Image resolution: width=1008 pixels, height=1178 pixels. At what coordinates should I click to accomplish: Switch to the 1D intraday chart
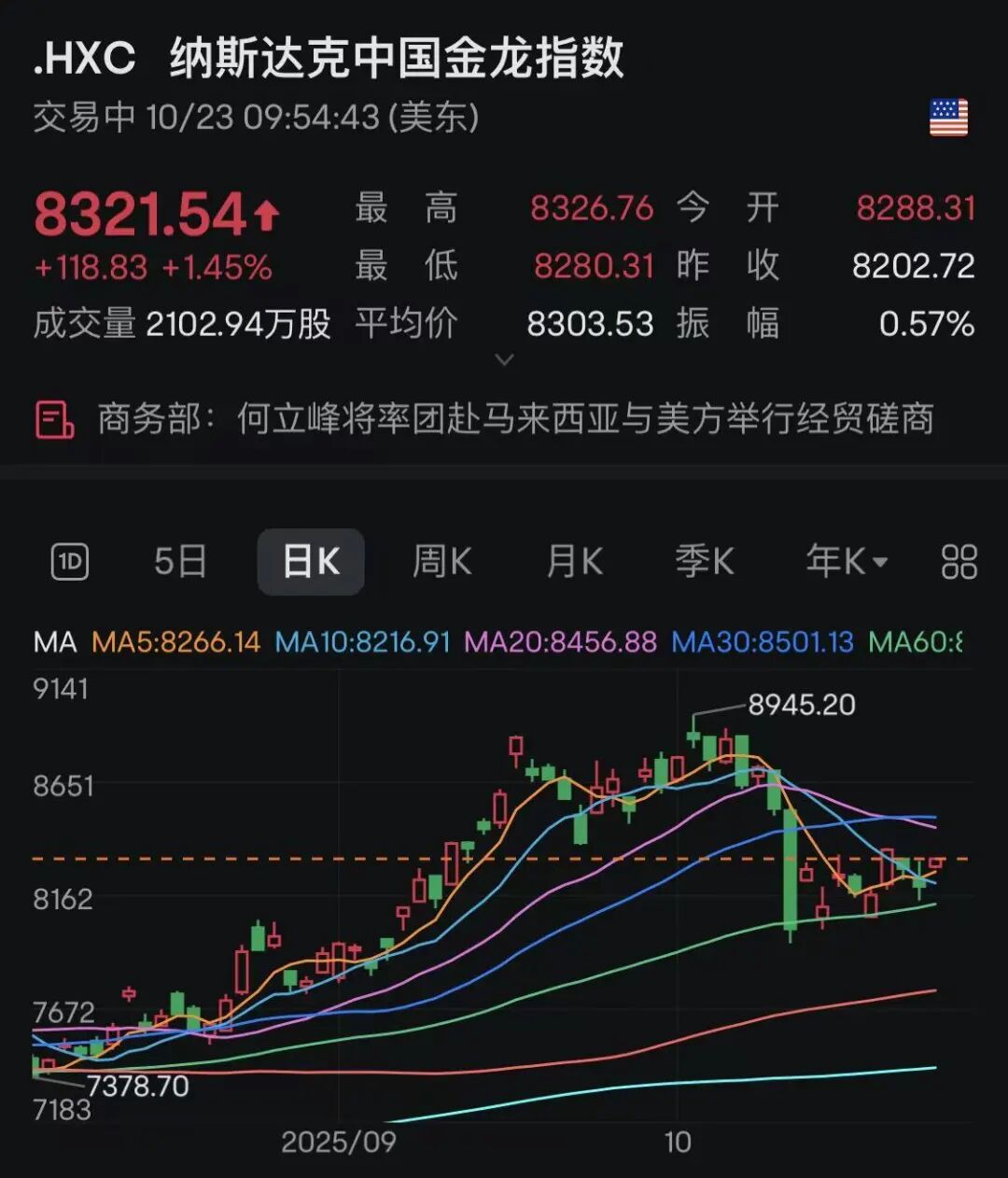point(70,562)
